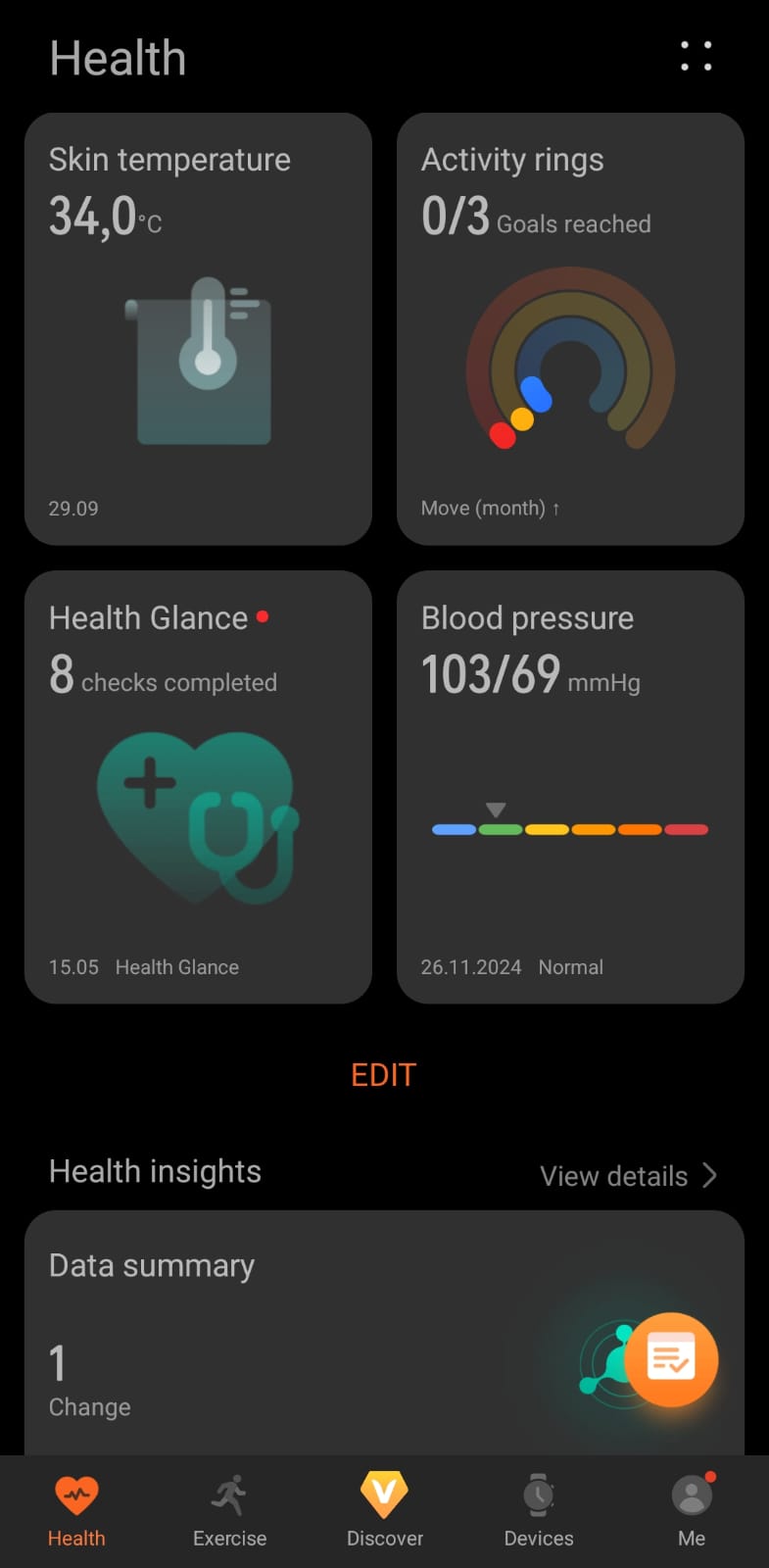769x1568 pixels.
Task: Tap the orange floating checklist button
Action: point(671,1359)
